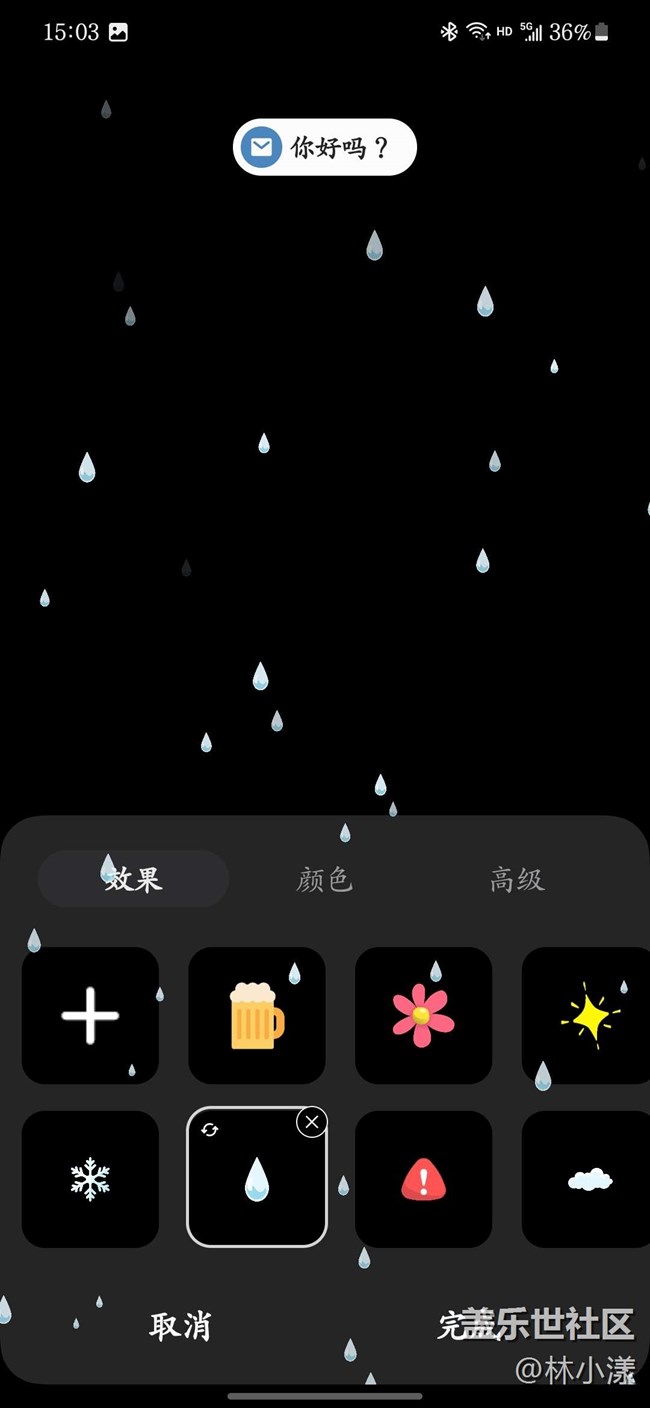Switch to the 颜色 tab
Viewport: 650px width, 1408px height.
tap(325, 879)
